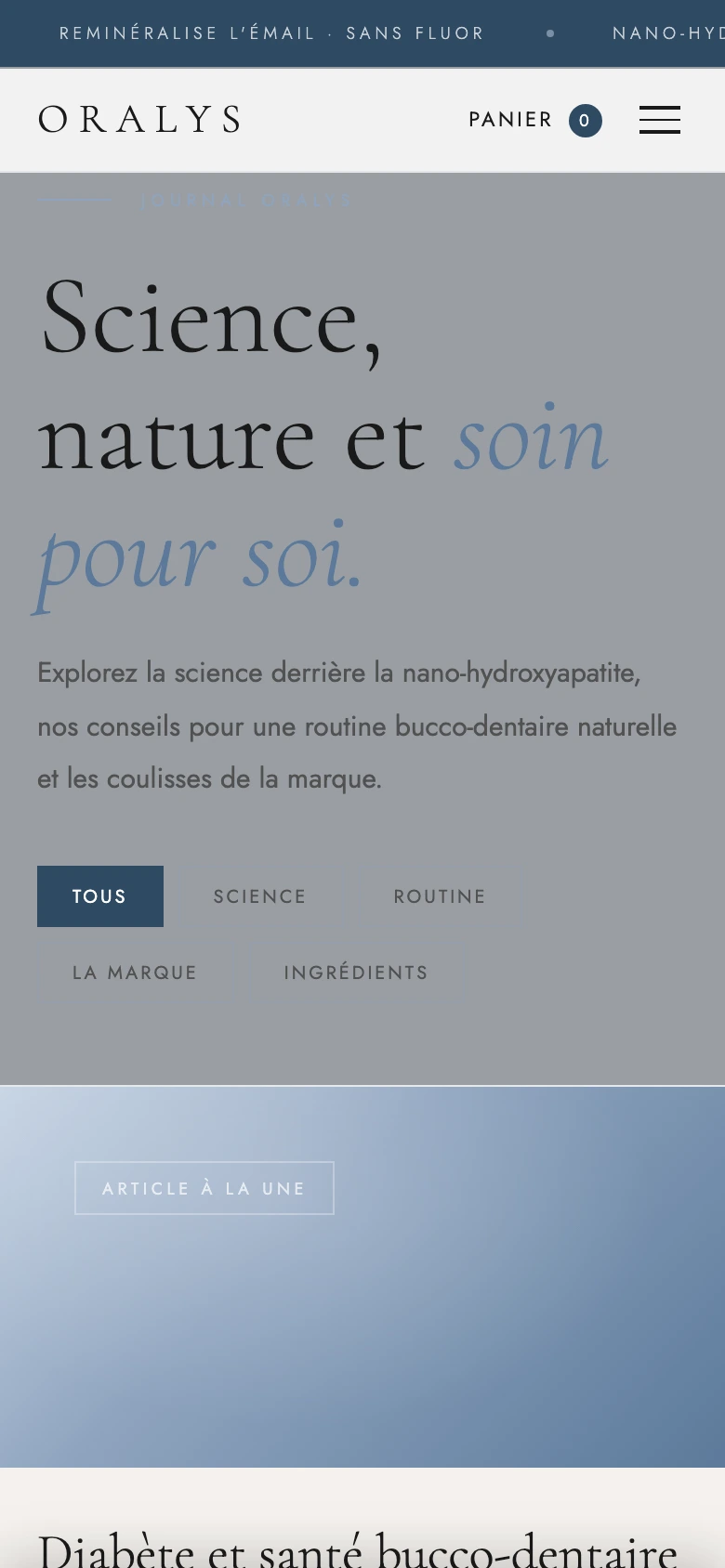Show La Marque articles
Screen dimensions: 725x1568
[x=135, y=973]
